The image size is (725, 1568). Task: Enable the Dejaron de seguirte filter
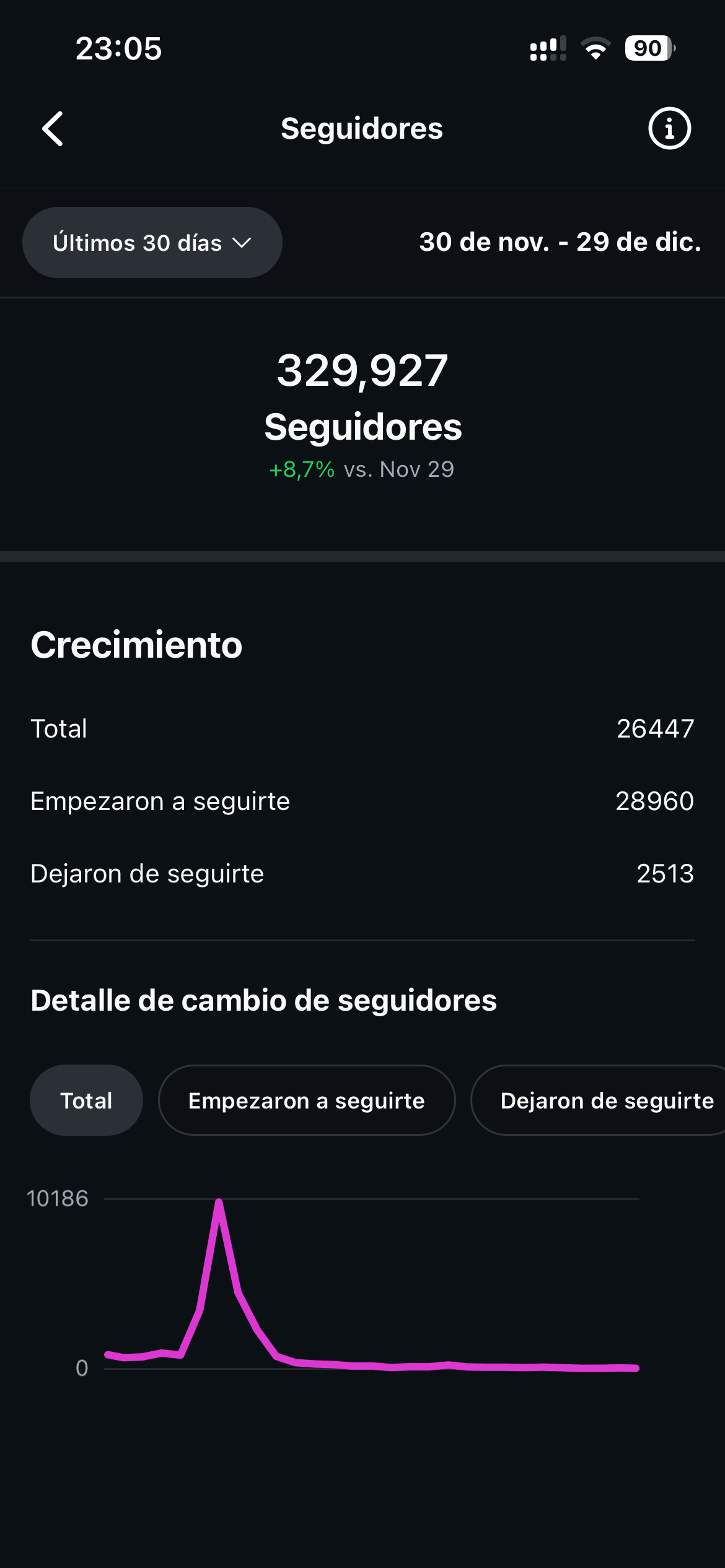coord(606,1100)
